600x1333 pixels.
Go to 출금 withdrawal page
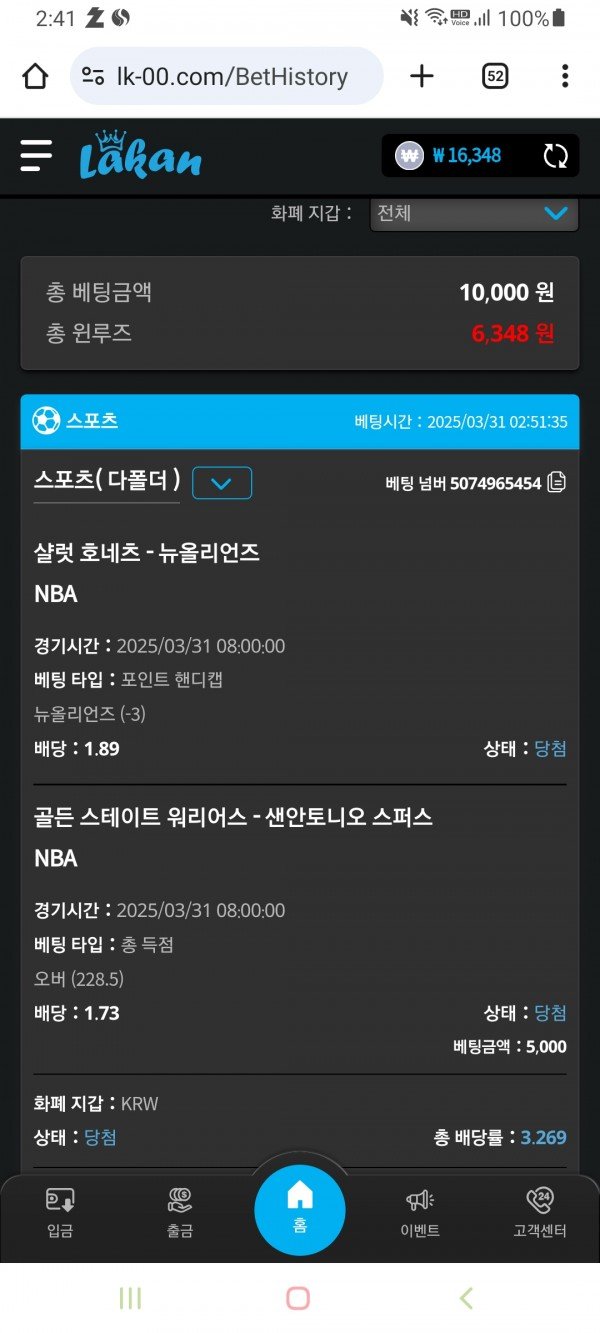click(180, 1212)
